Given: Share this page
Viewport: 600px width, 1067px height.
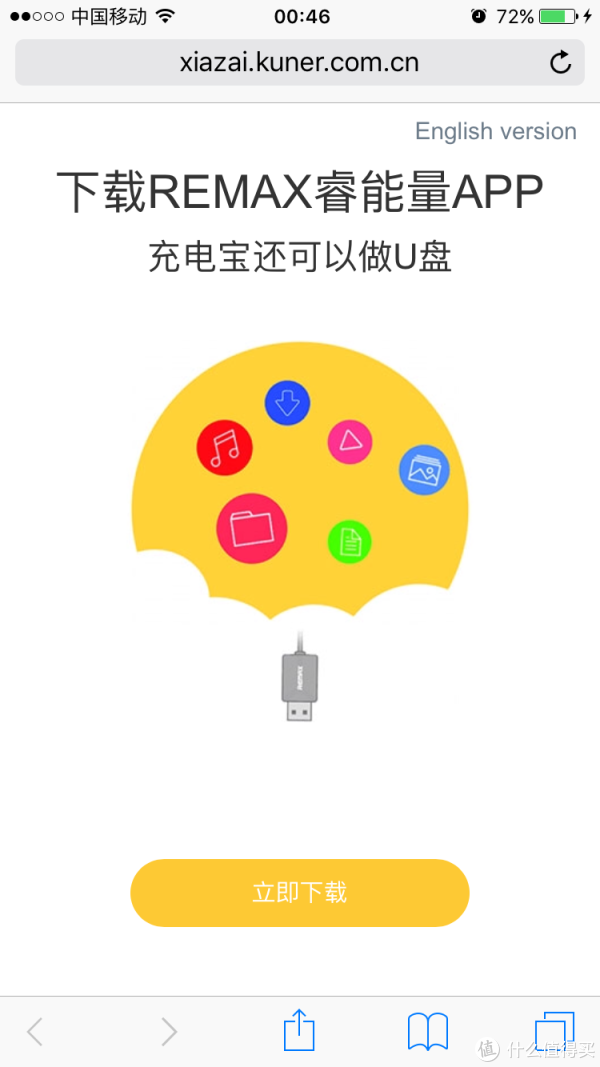Looking at the screenshot, I should pos(299,1029).
